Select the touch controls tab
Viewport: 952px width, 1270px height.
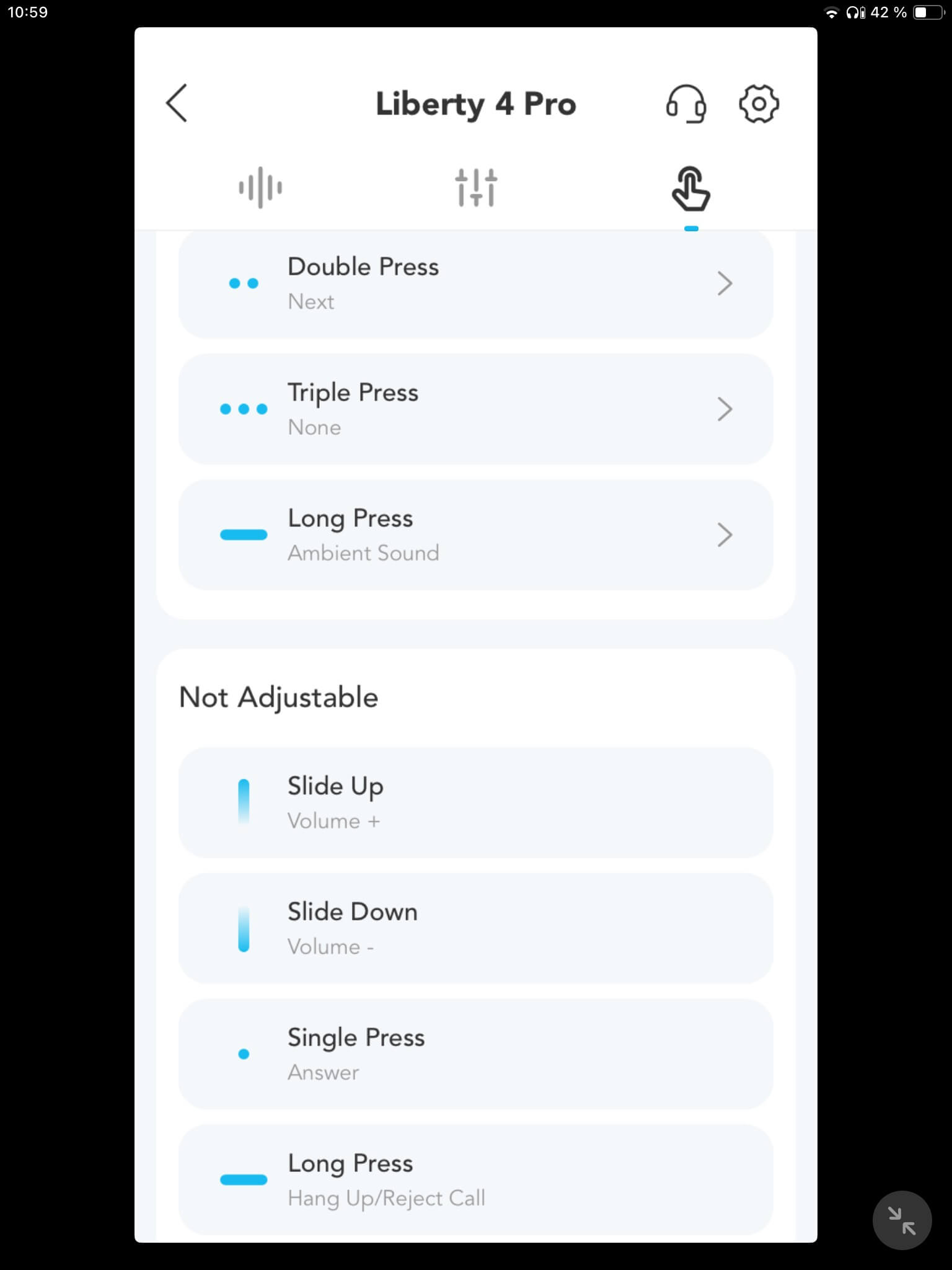690,189
